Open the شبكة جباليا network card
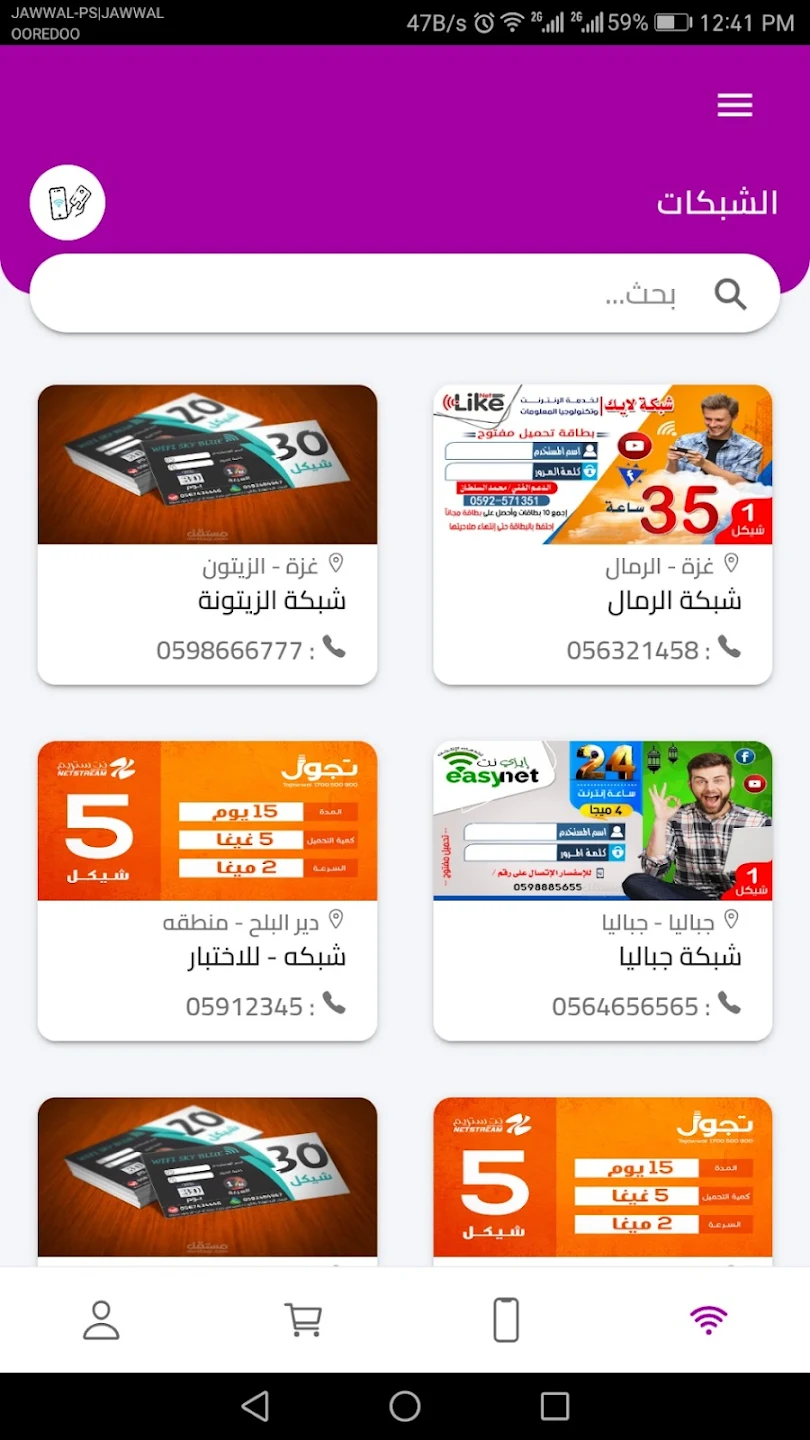Image resolution: width=810 pixels, height=1440 pixels. pyautogui.click(x=602, y=890)
